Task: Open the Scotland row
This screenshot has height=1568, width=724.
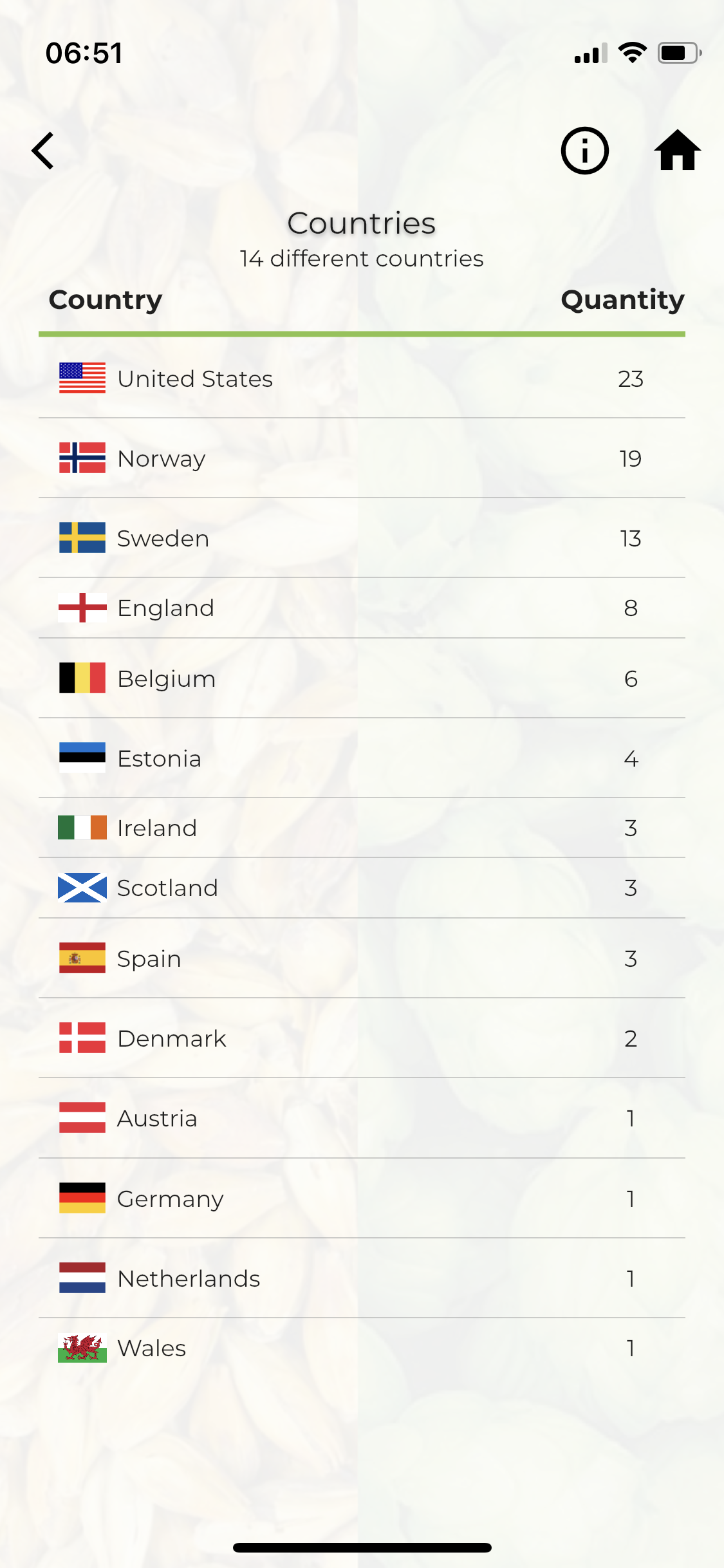Action: point(362,888)
